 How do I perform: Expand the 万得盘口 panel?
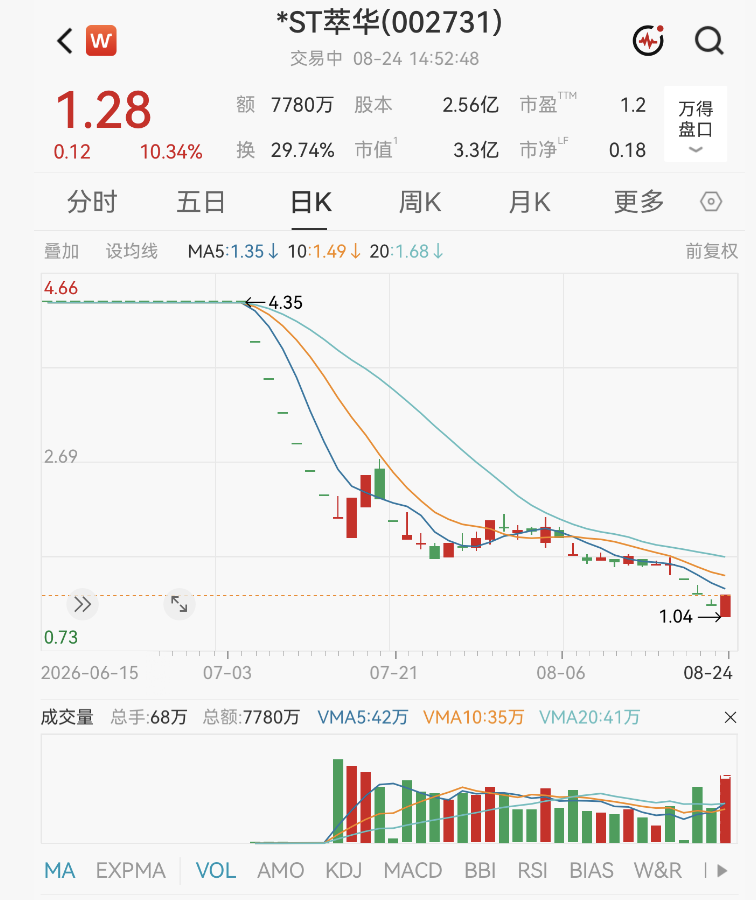[x=695, y=124]
